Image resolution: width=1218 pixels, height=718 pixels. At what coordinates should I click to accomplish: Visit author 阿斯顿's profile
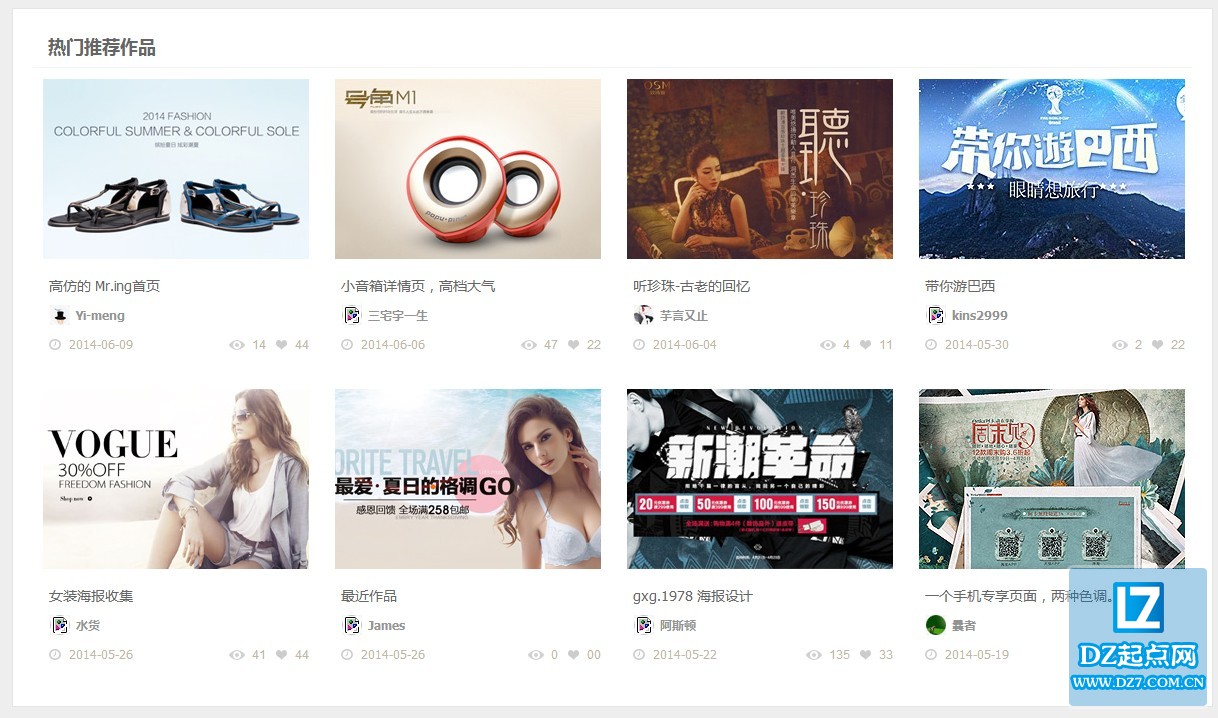click(678, 626)
